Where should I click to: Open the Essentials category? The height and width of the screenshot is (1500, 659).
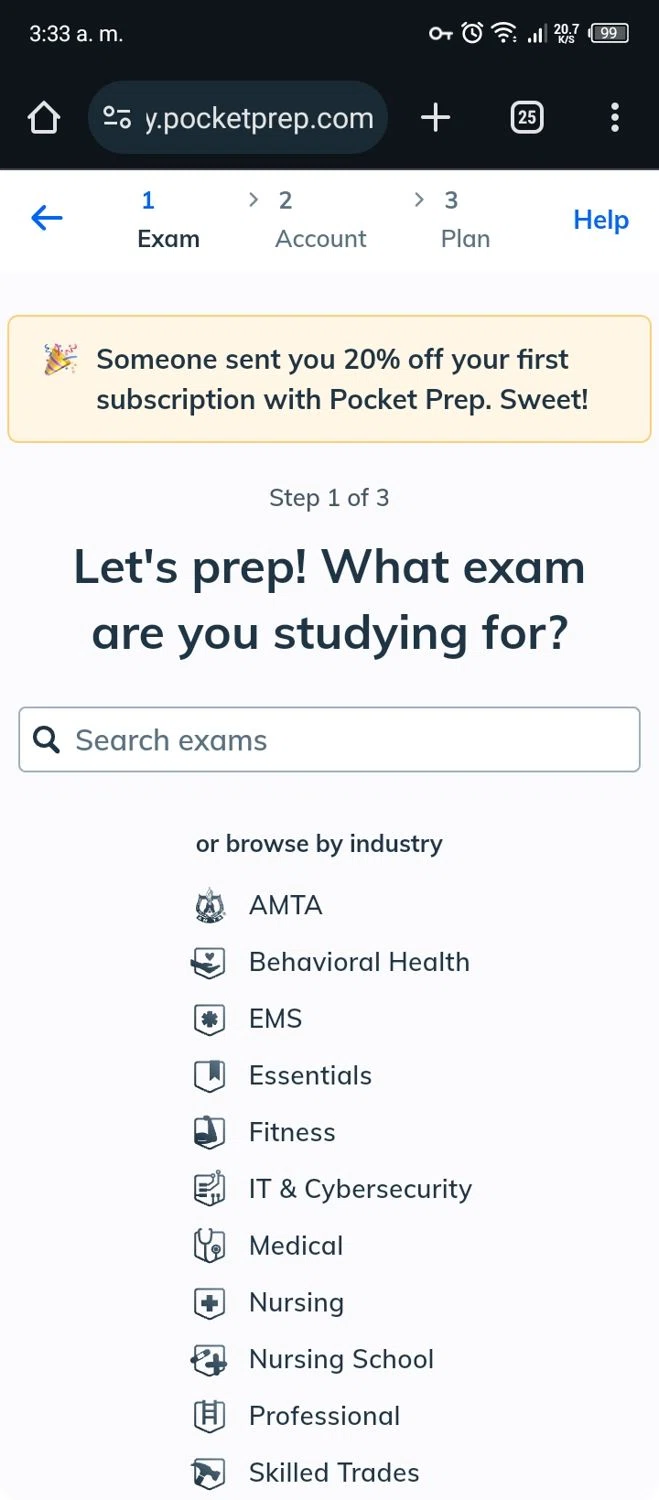[310, 1076]
